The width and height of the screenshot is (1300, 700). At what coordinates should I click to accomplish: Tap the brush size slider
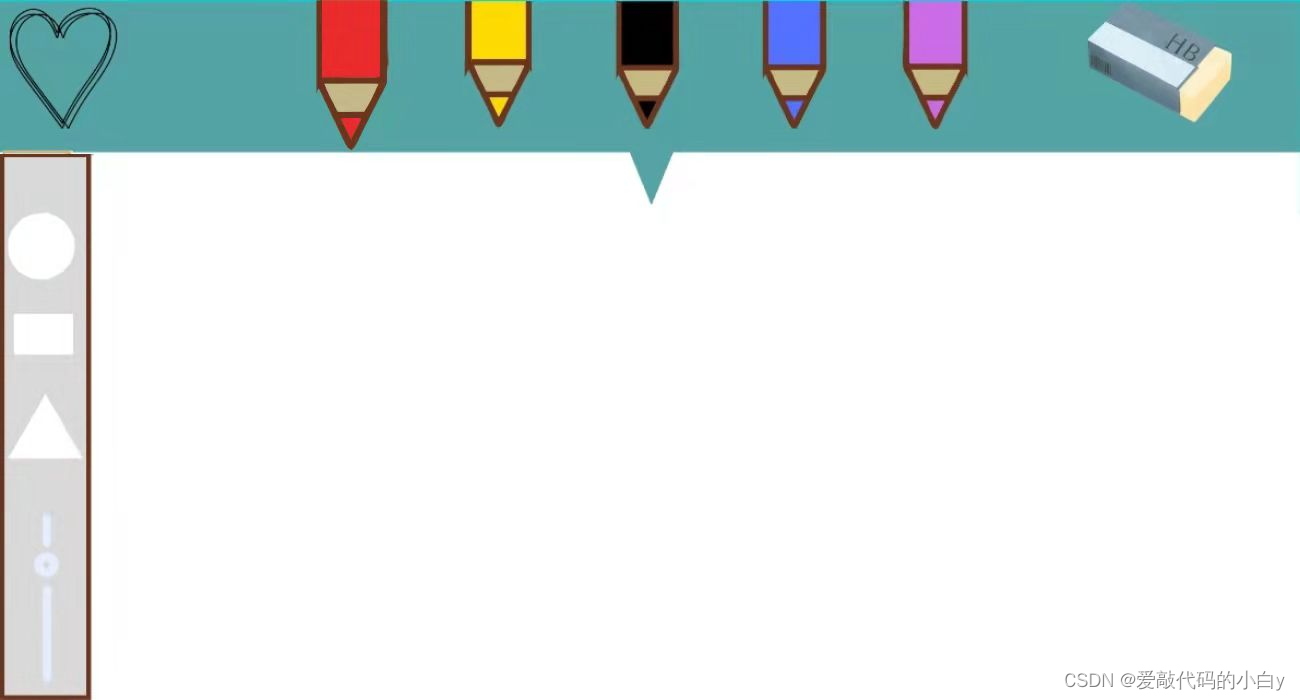(46, 566)
